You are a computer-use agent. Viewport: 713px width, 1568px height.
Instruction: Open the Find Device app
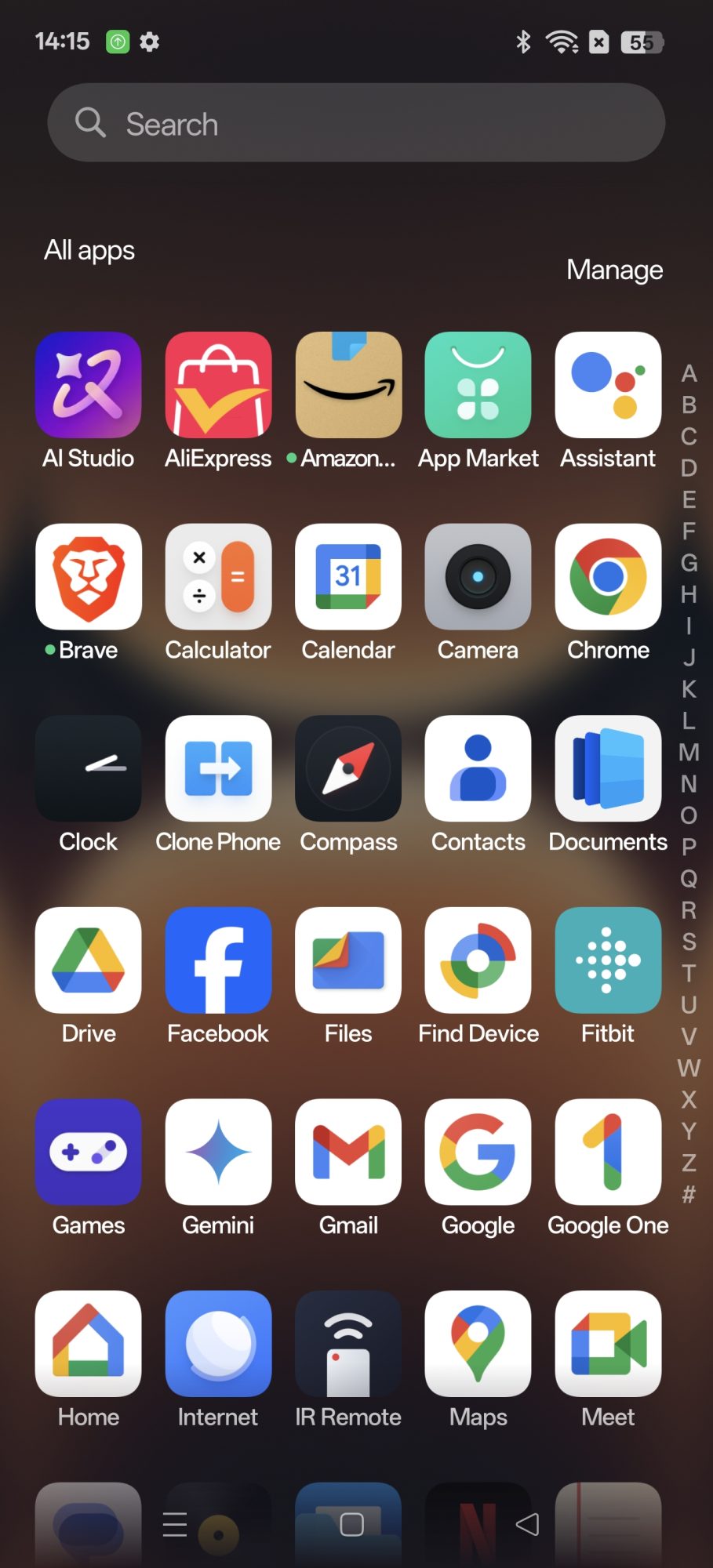tap(478, 960)
